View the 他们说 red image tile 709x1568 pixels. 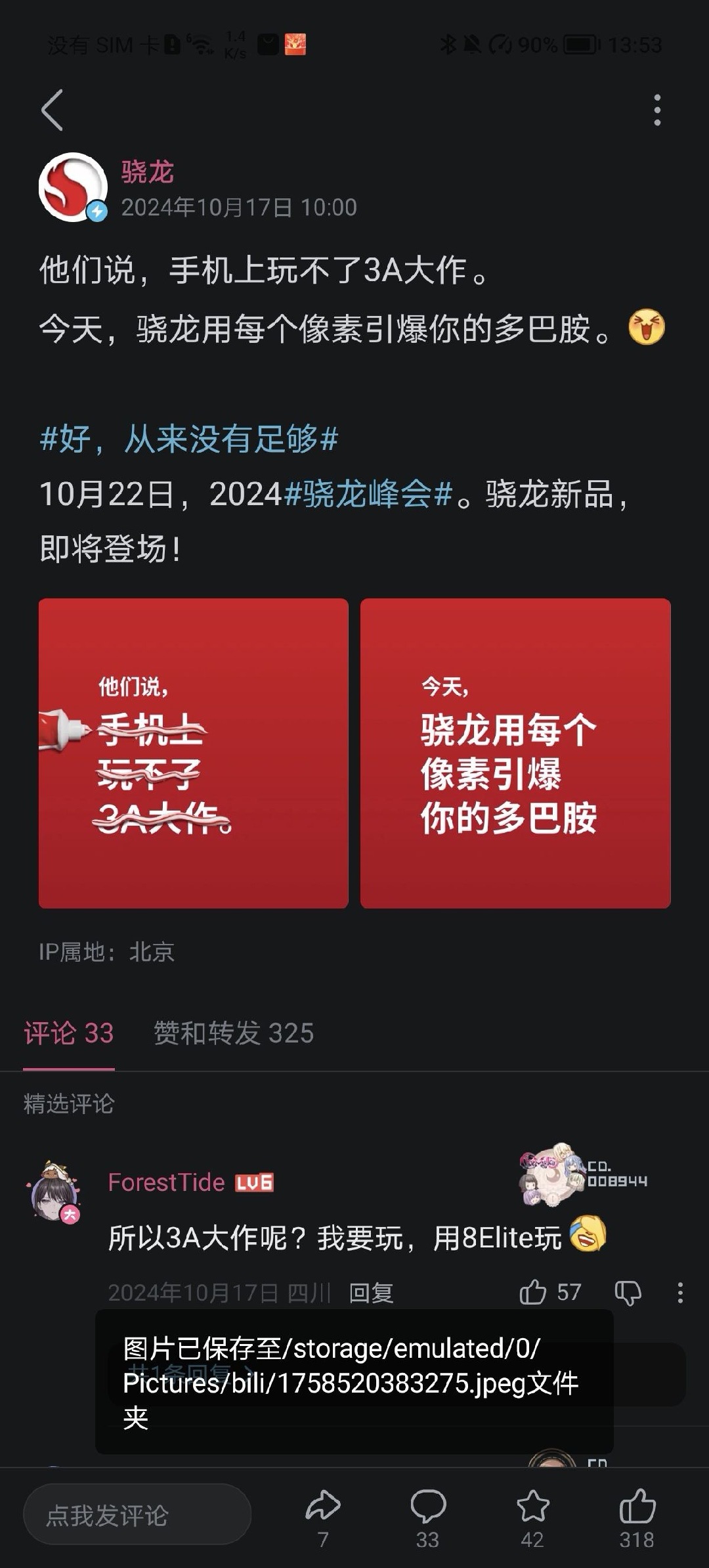point(194,753)
